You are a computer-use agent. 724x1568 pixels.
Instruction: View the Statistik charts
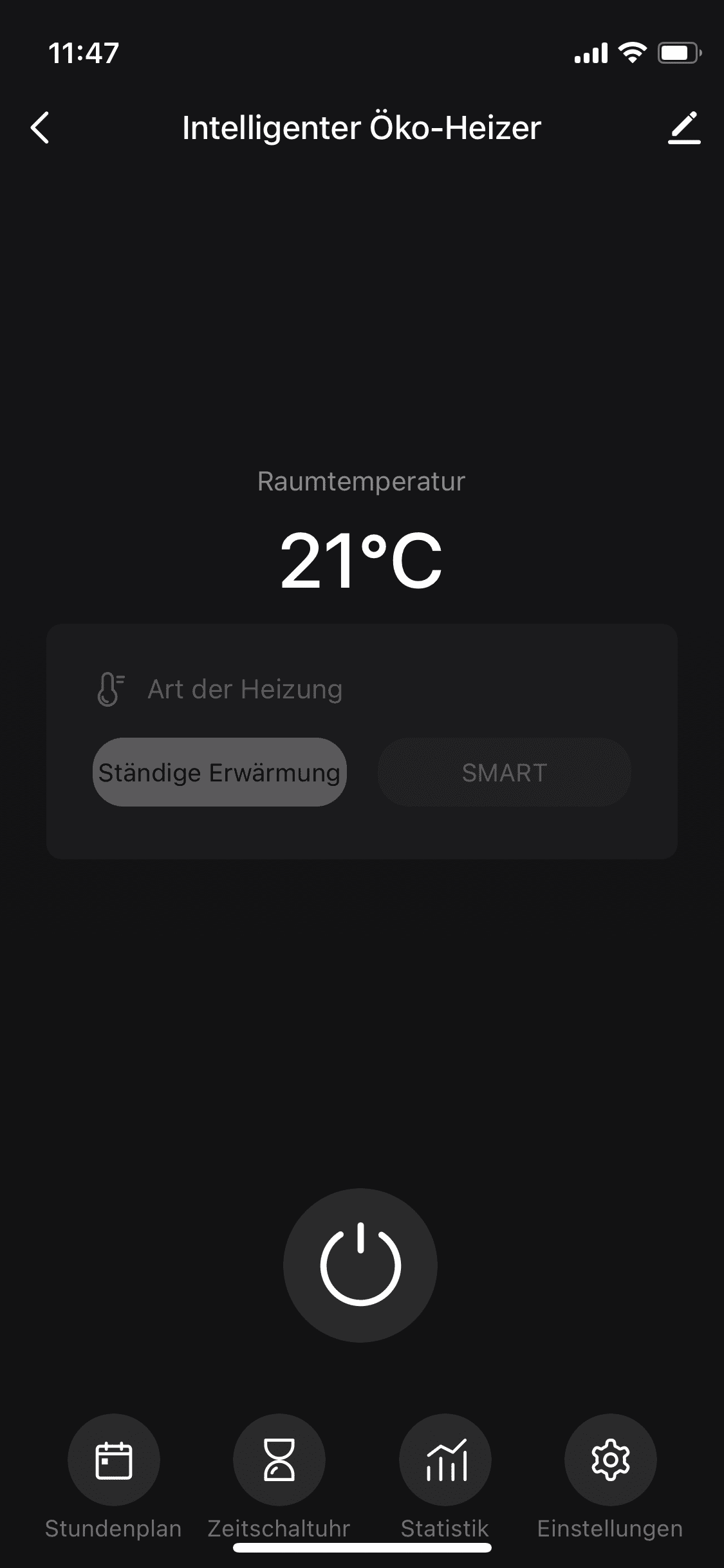(x=445, y=1460)
